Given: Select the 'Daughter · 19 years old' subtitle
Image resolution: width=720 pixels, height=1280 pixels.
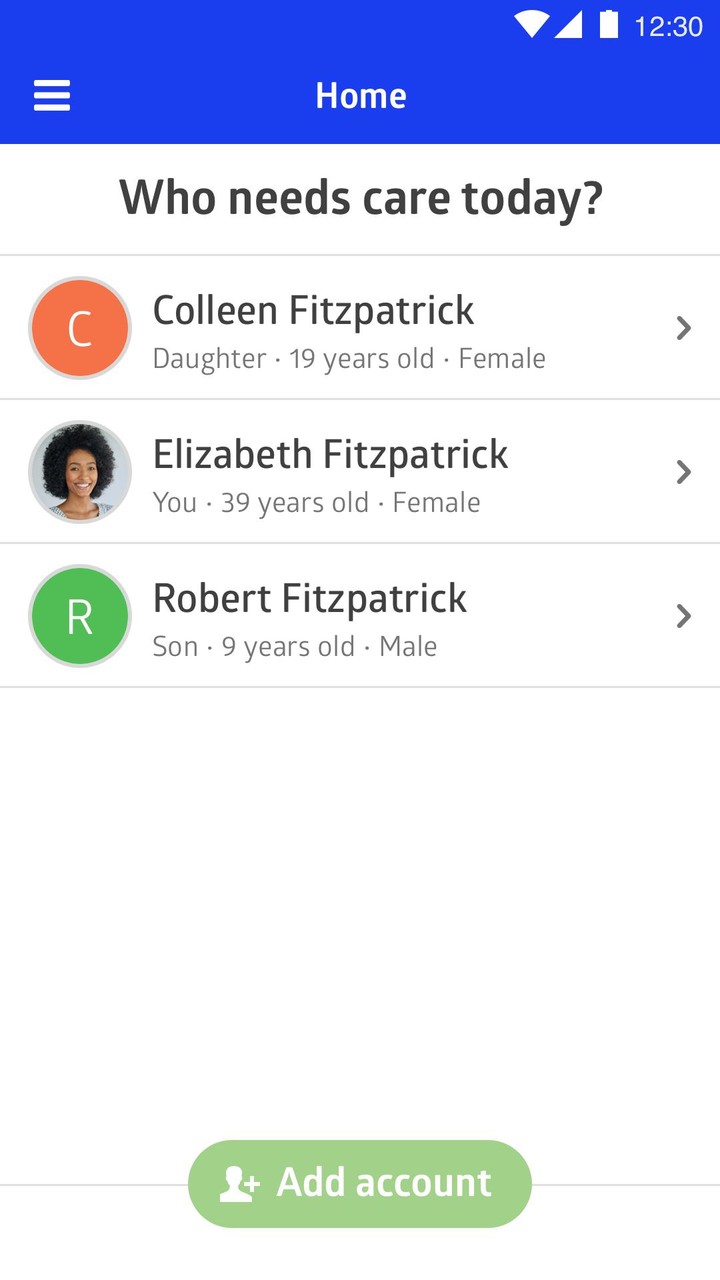Looking at the screenshot, I should [349, 358].
